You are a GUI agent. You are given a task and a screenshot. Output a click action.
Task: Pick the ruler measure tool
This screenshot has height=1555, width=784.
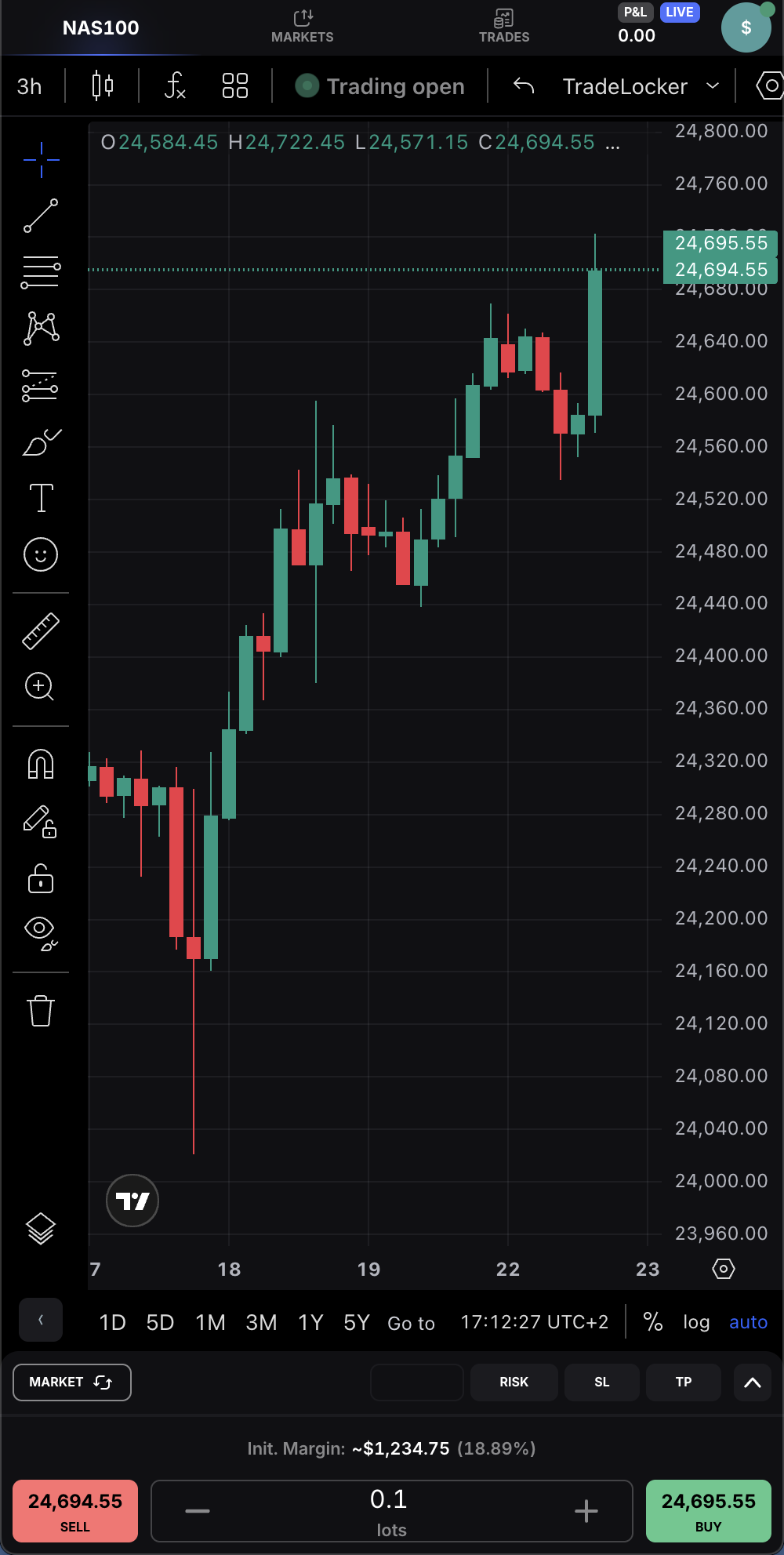41,631
